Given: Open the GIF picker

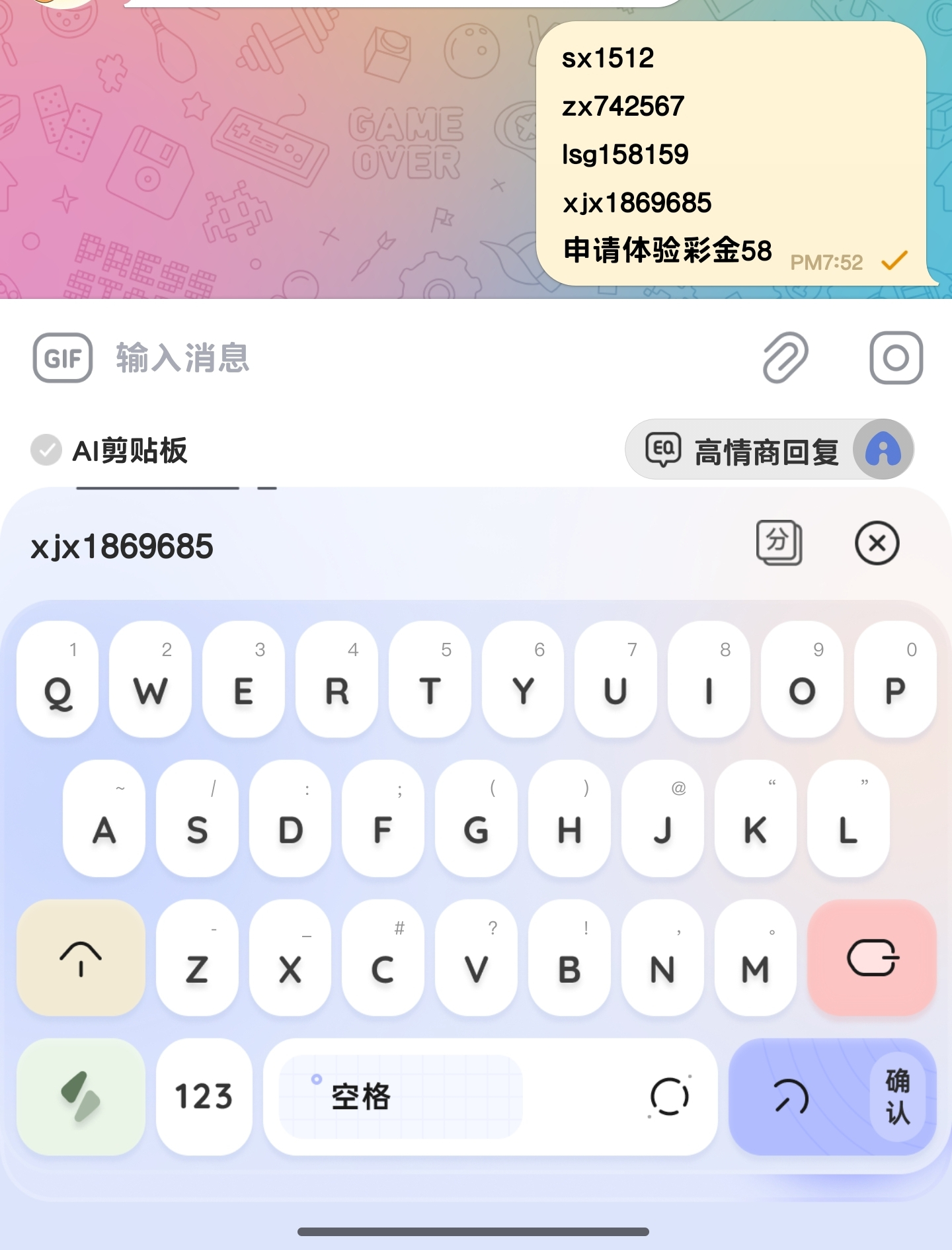Looking at the screenshot, I should pyautogui.click(x=63, y=358).
